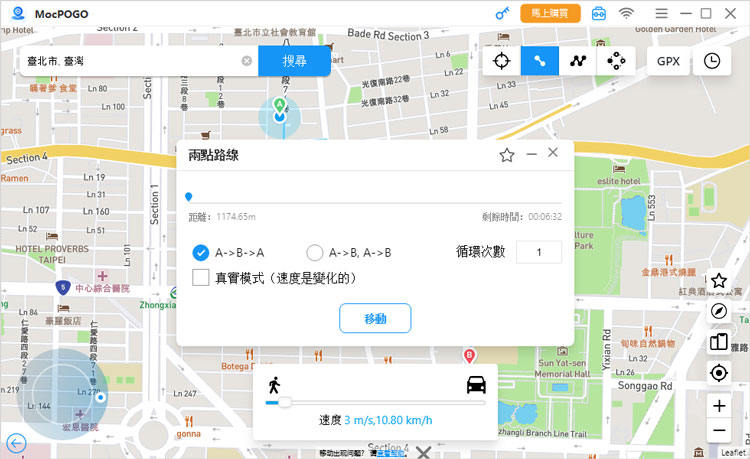Choose the A->B, A->B route option
Screen dimensions: 750x459
(315, 252)
